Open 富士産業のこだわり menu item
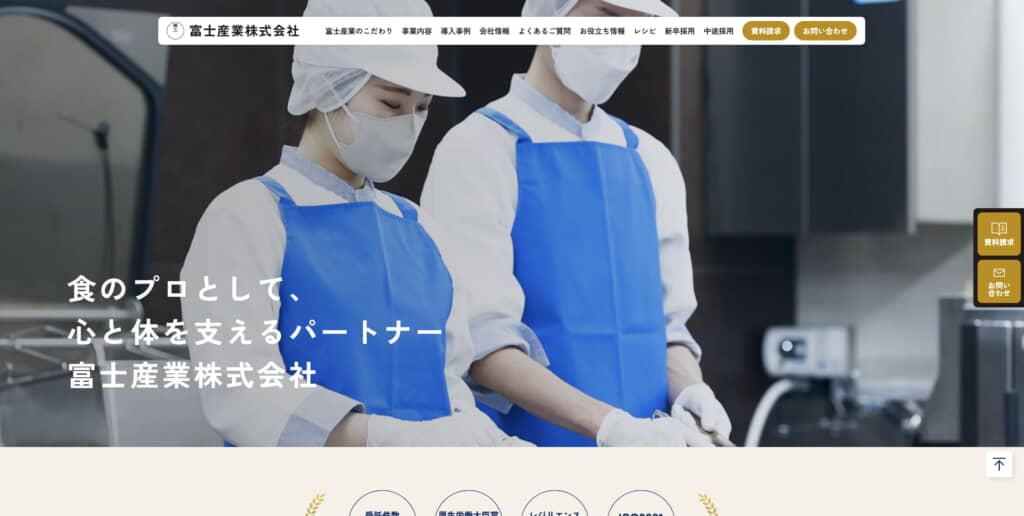 359,31
